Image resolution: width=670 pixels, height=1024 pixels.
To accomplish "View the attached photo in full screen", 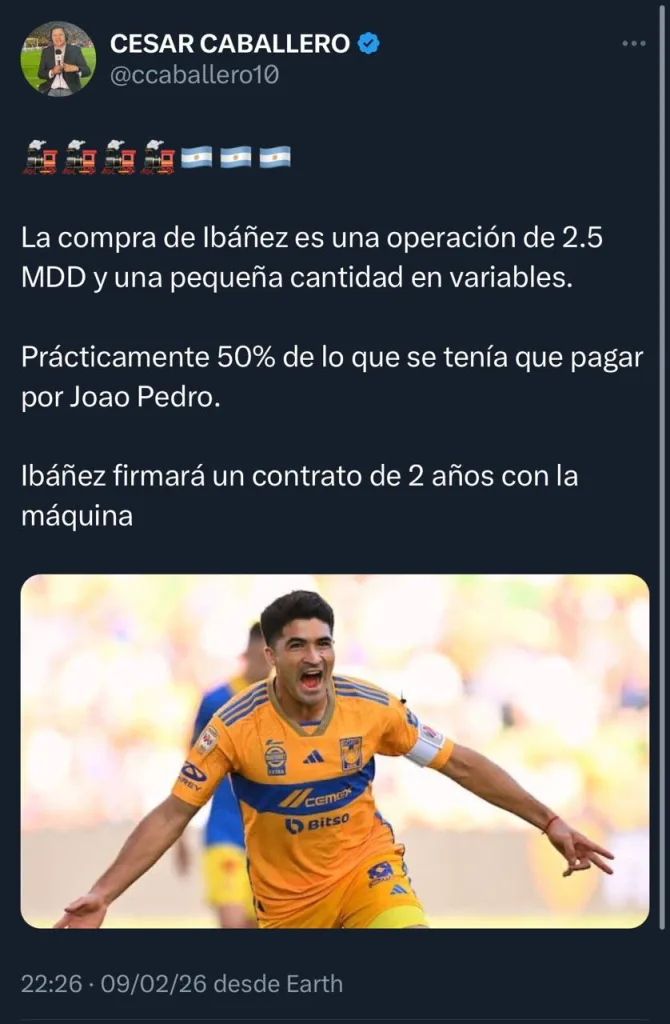I will tap(335, 751).
